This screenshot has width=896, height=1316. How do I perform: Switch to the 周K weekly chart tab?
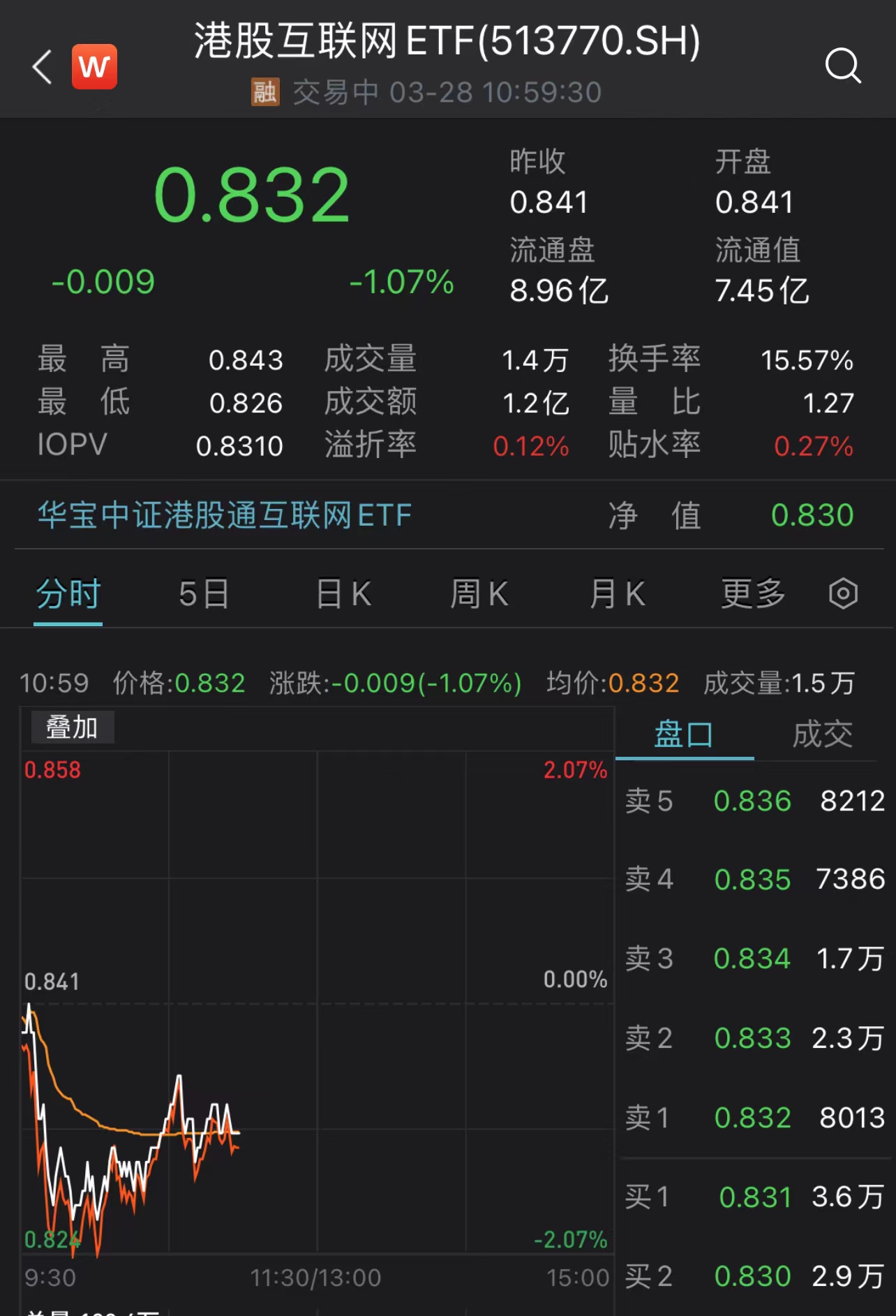tap(478, 593)
